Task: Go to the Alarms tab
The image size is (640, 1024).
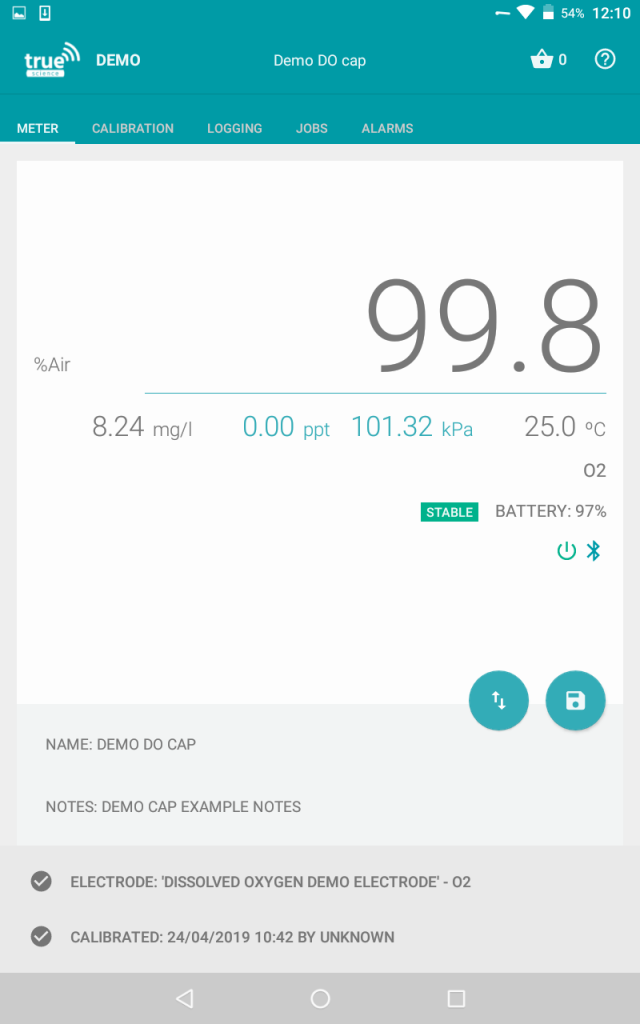Action: [x=387, y=128]
